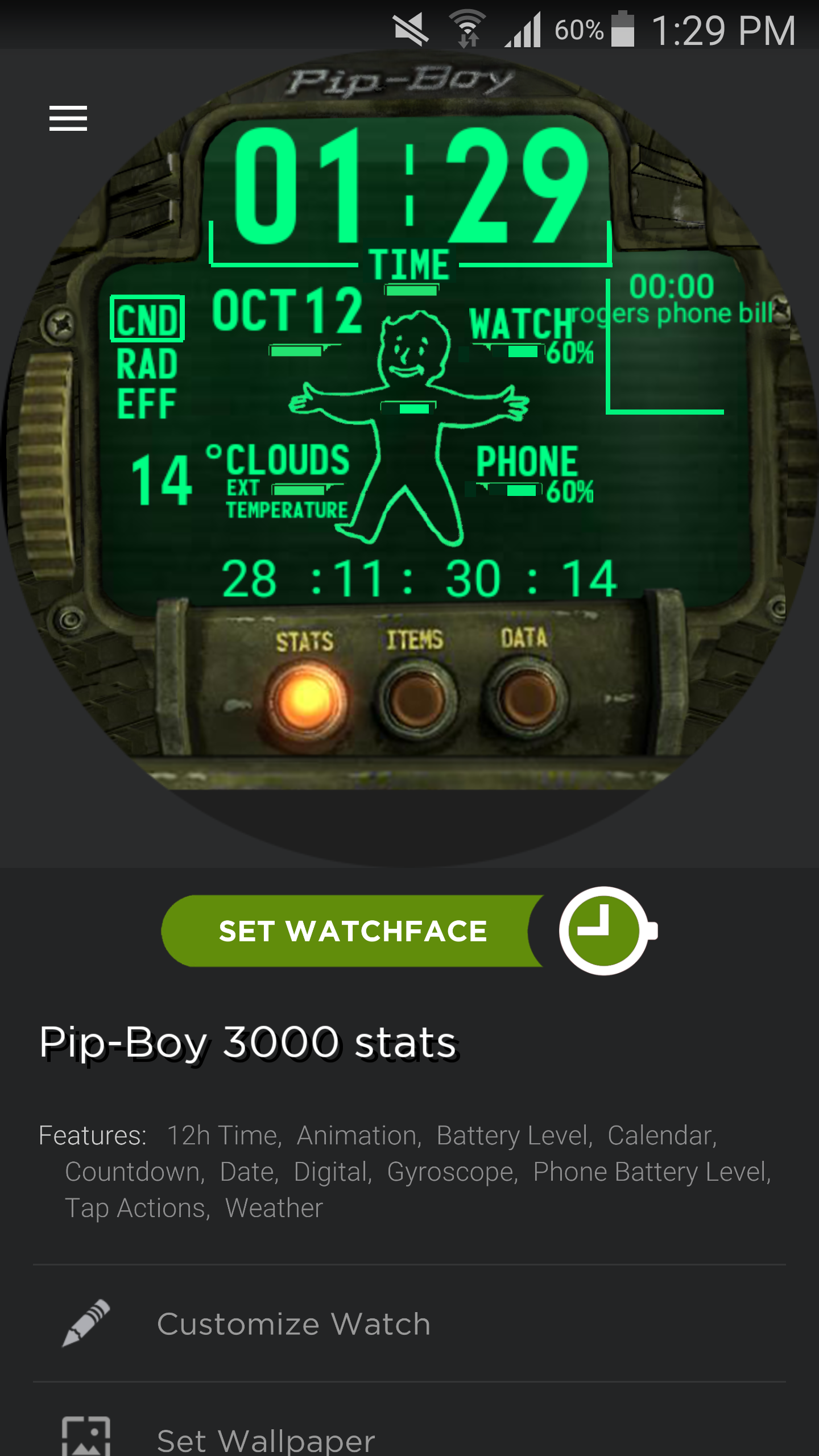Open Customize Watch option

(409, 1324)
